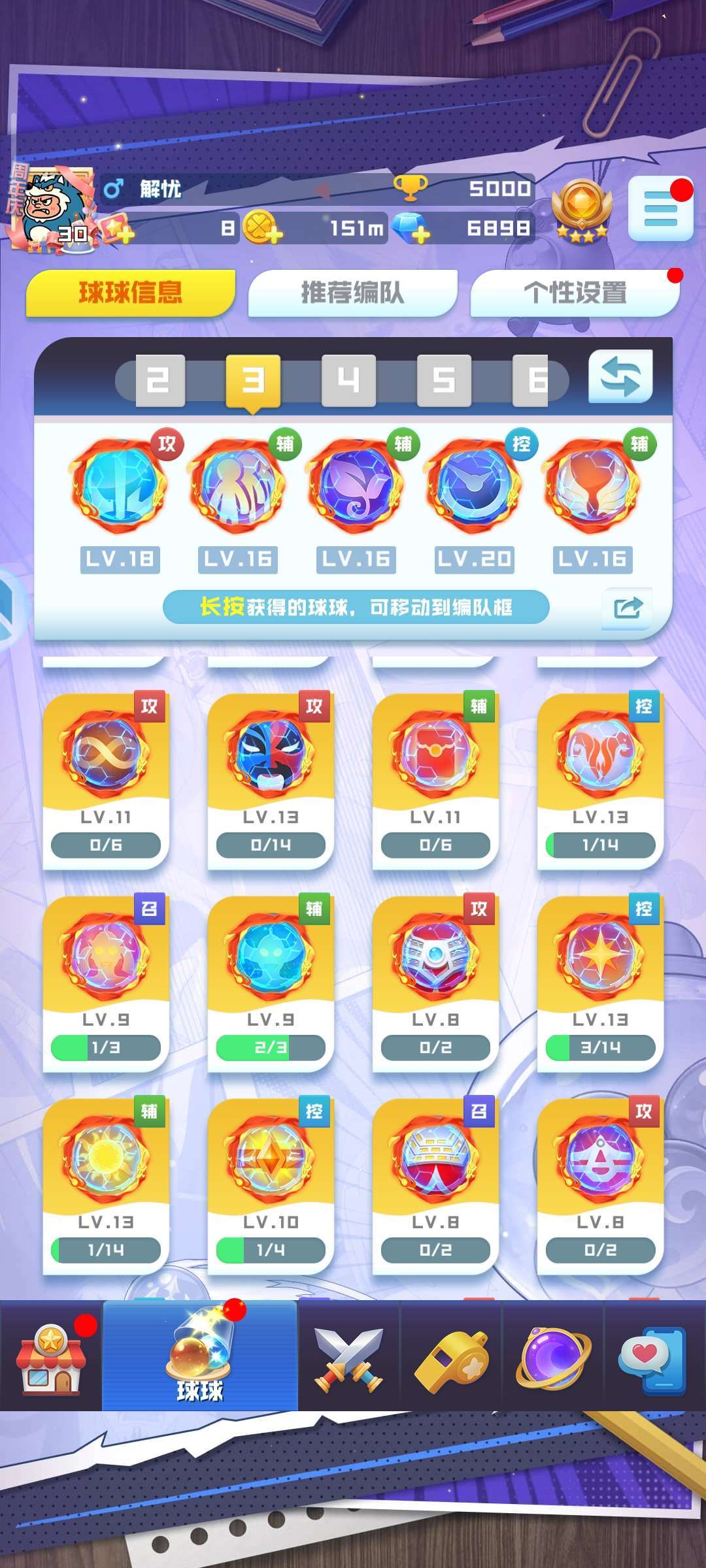
Task: Share the current team lineup
Action: 628,608
